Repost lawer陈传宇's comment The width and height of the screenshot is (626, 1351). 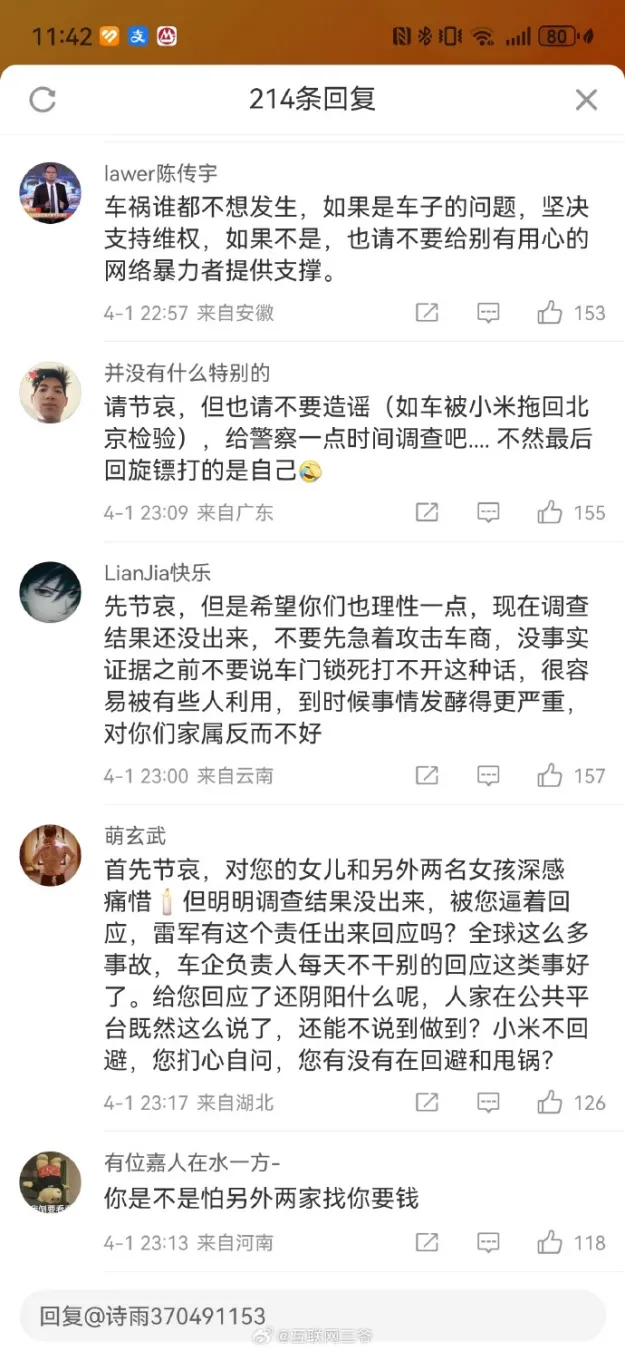(427, 313)
